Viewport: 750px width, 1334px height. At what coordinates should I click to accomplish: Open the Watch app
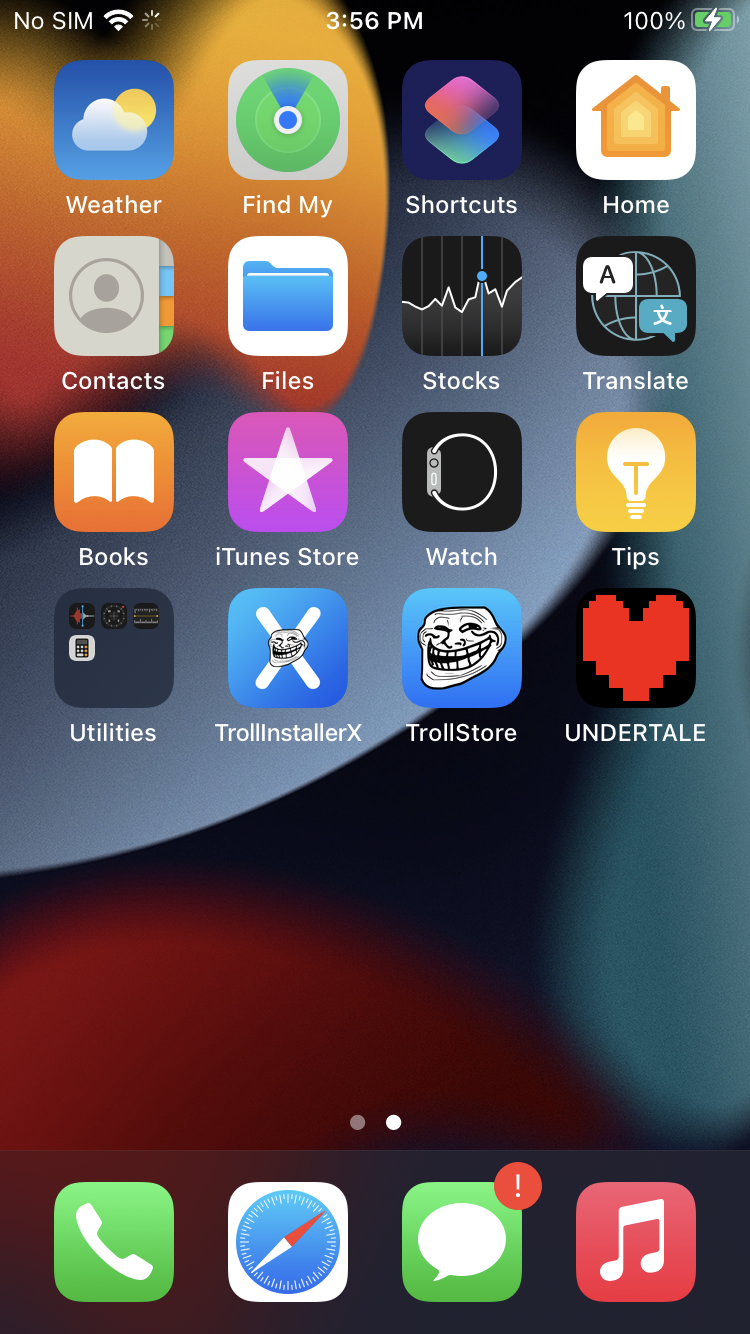tap(462, 472)
